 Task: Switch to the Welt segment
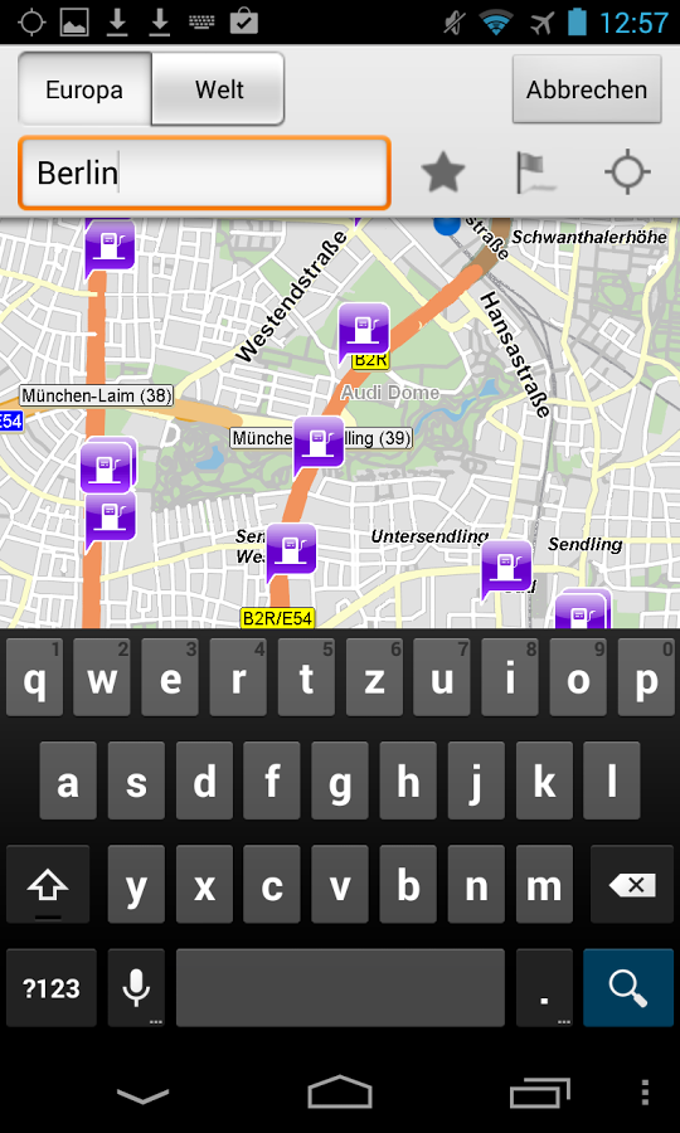coord(218,89)
